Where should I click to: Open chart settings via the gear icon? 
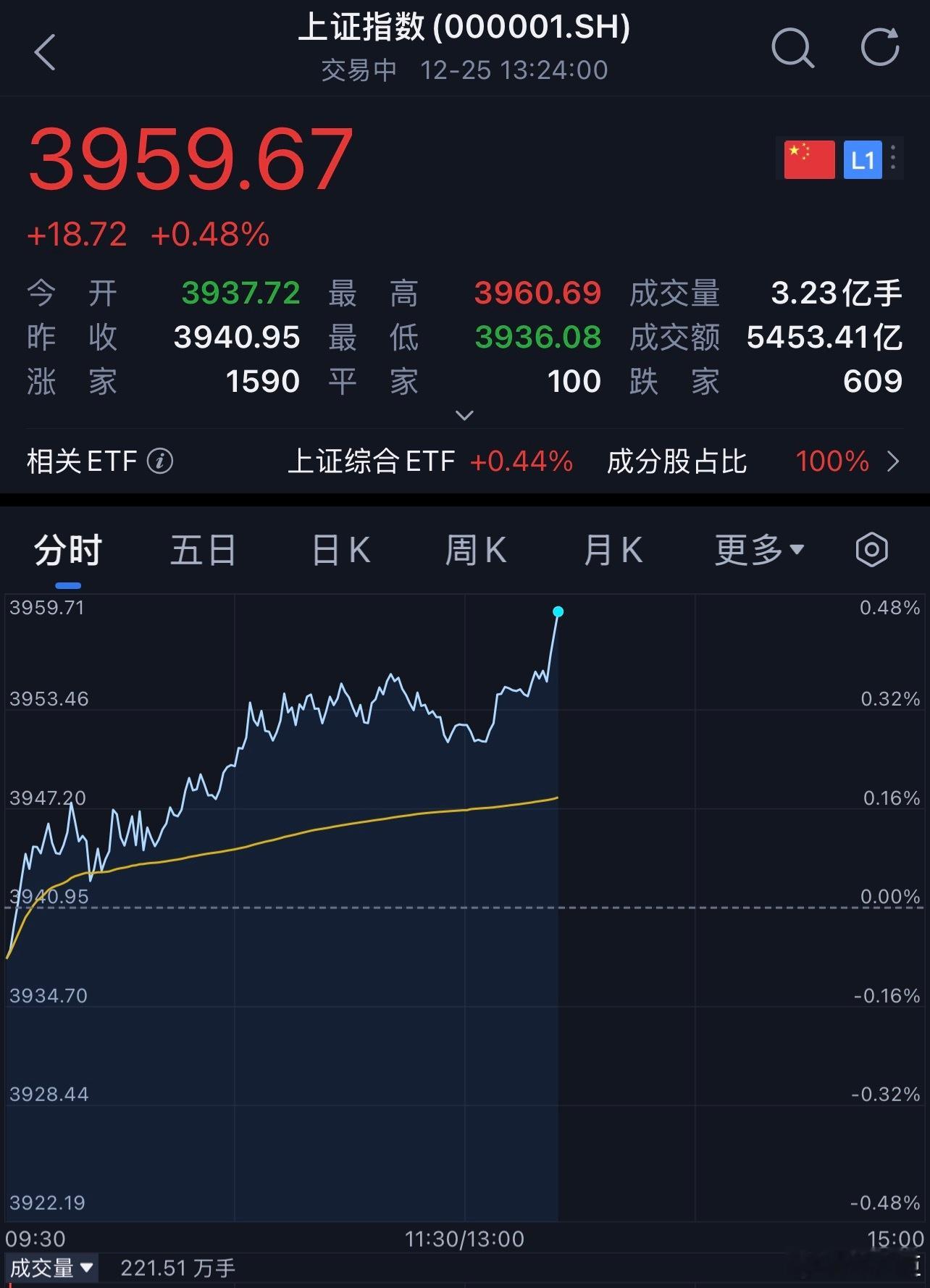[x=871, y=549]
